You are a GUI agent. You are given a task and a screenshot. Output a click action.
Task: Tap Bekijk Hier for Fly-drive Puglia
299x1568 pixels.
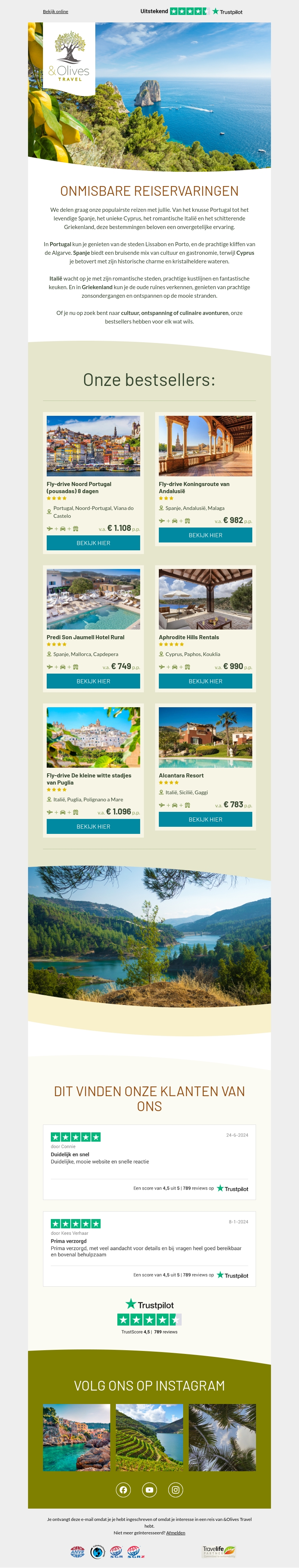coord(93,827)
